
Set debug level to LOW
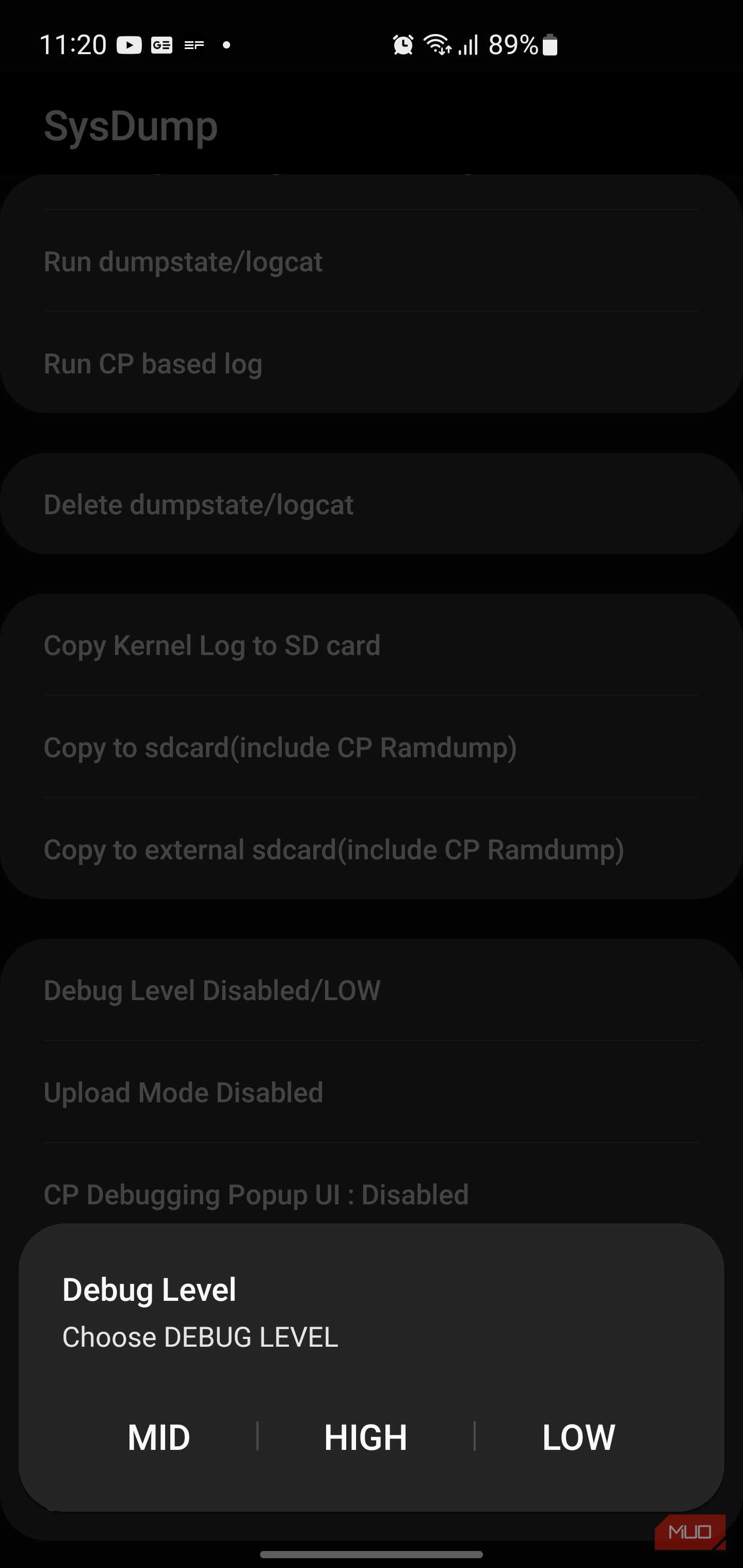pyautogui.click(x=578, y=1437)
